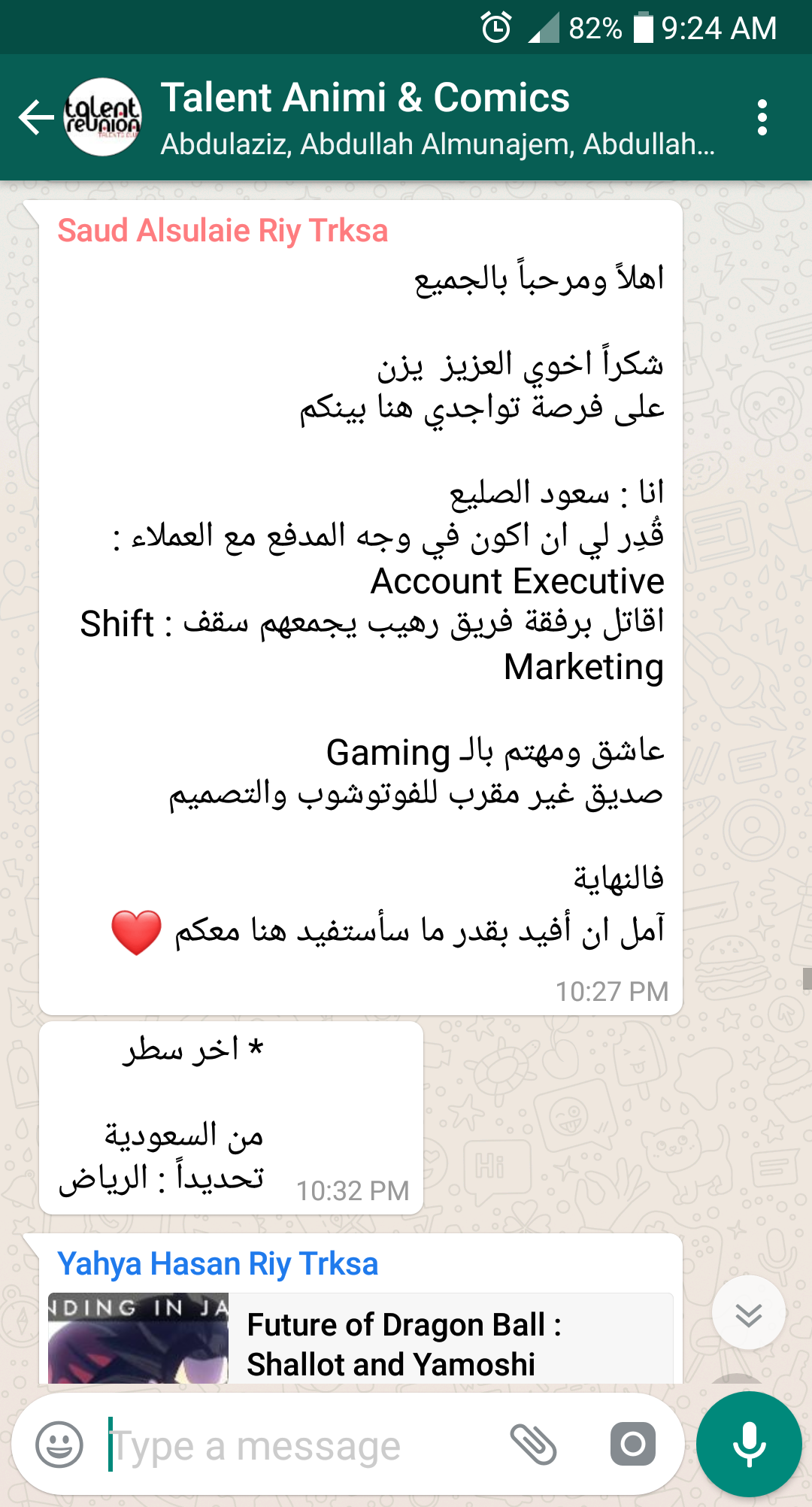The width and height of the screenshot is (812, 1507).
Task: Attach a file with the paperclip
Action: tap(533, 1445)
